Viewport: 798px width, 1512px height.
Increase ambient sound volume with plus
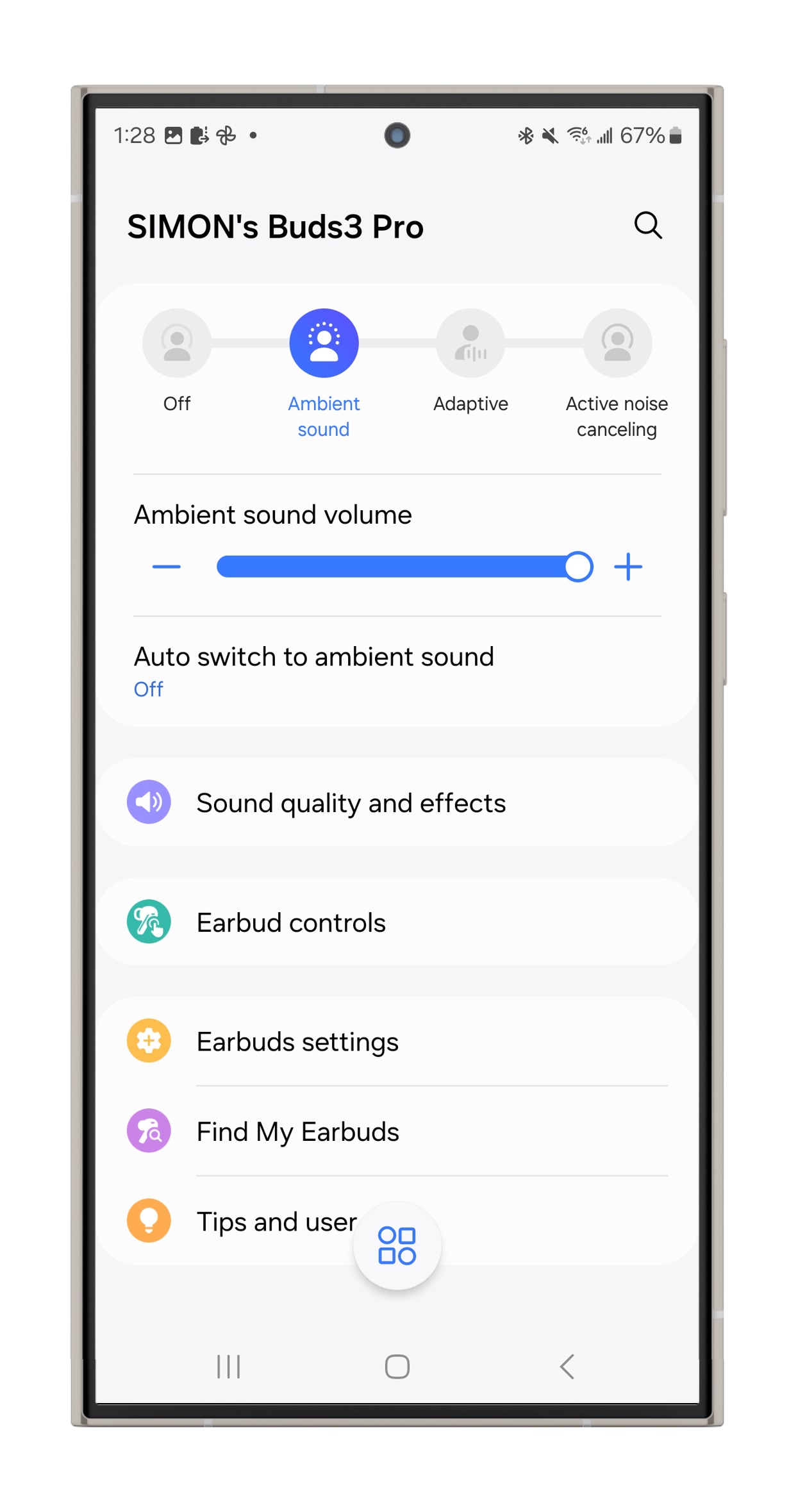(x=628, y=567)
